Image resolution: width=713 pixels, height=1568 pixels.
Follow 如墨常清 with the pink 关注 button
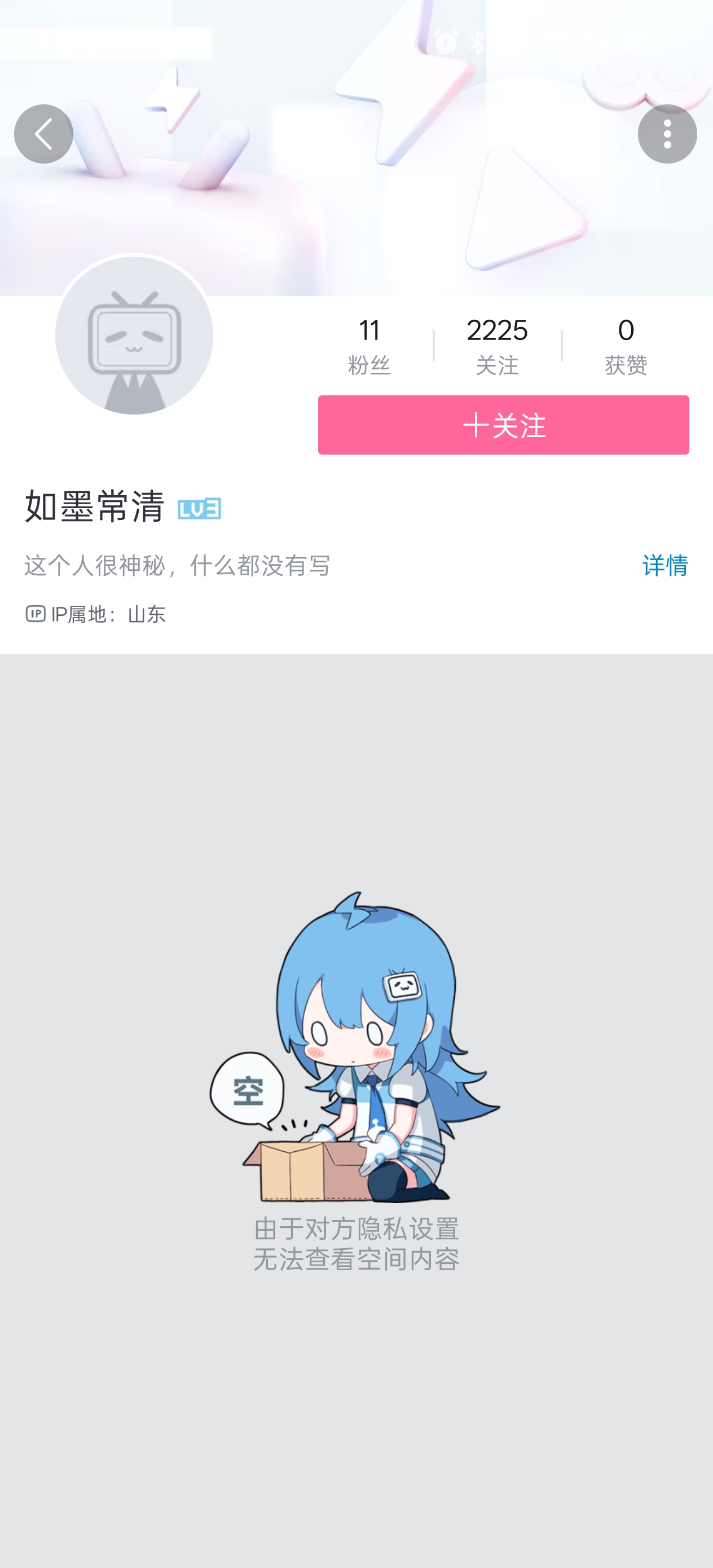[503, 425]
